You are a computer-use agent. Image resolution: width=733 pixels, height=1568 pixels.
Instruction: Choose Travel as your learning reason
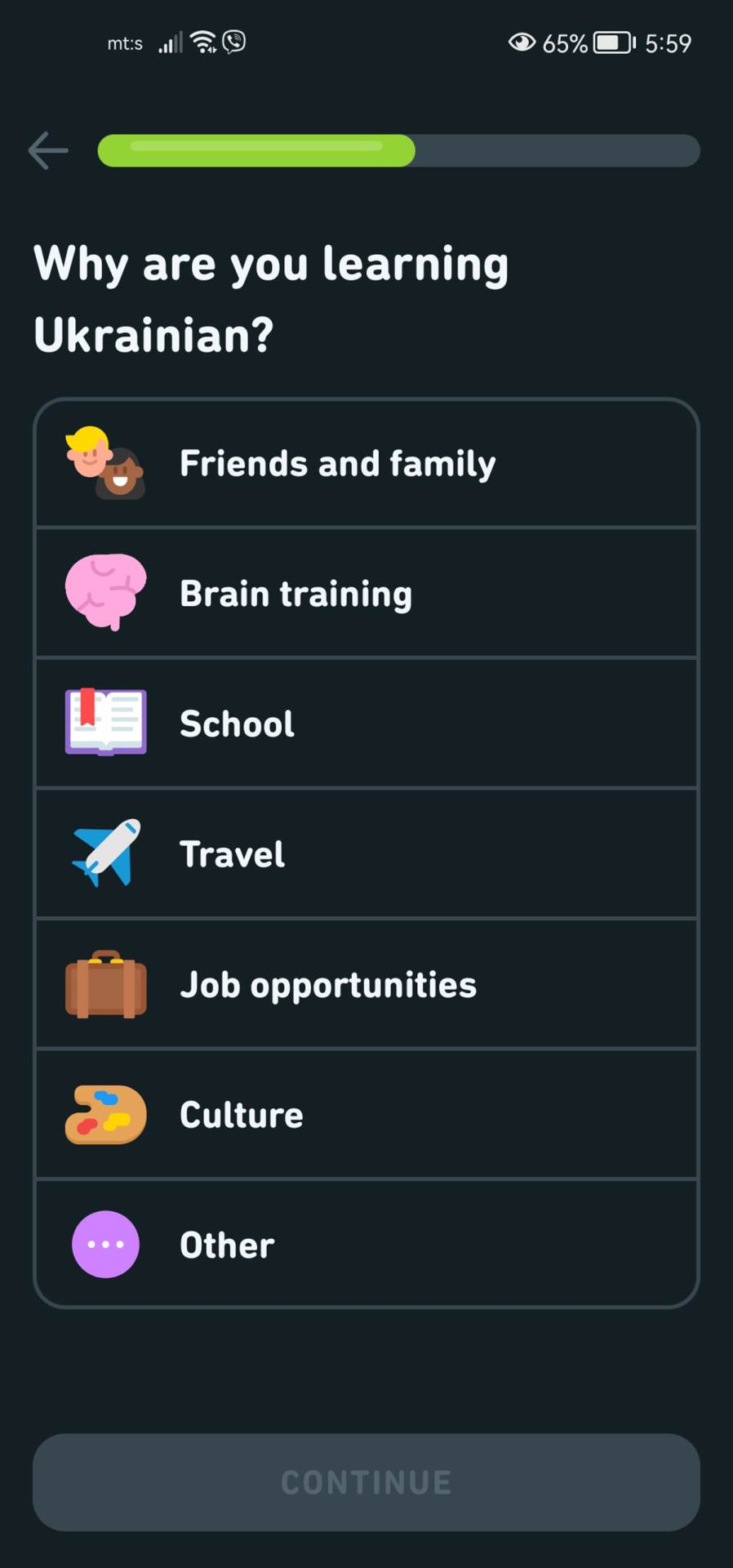click(366, 853)
